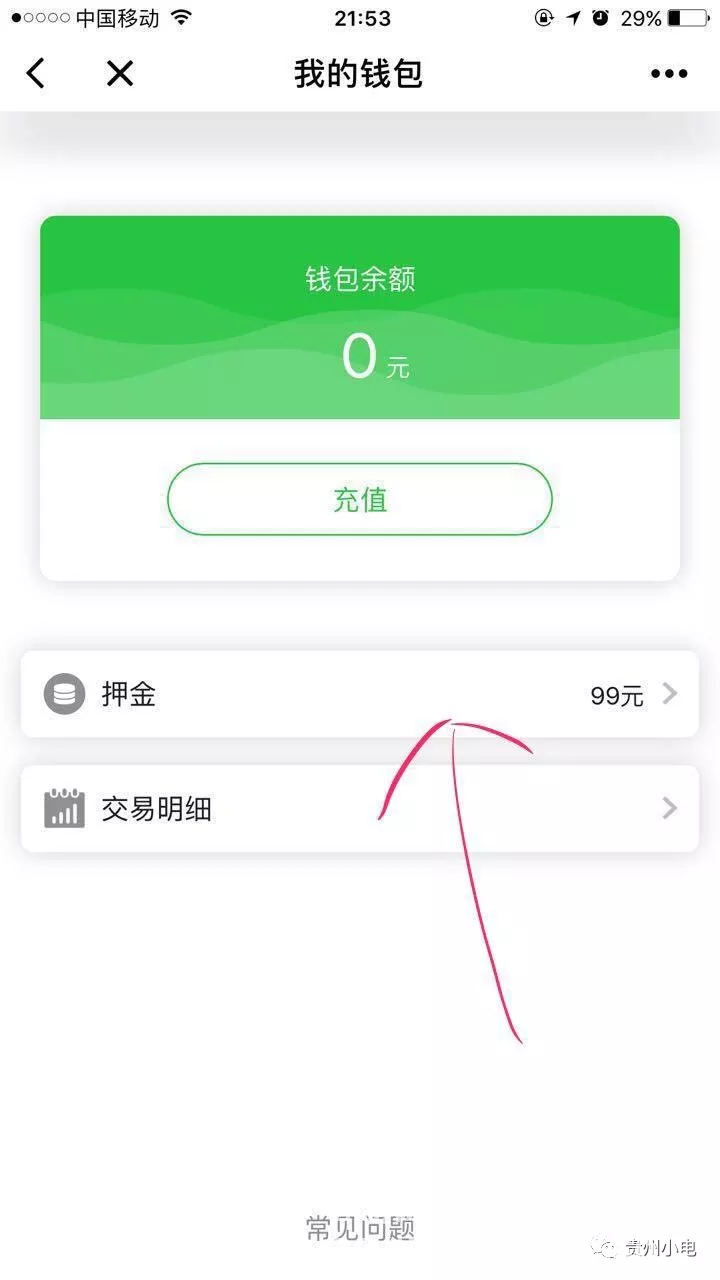Go back using the left arrow
The height and width of the screenshot is (1280, 720).
(x=36, y=73)
